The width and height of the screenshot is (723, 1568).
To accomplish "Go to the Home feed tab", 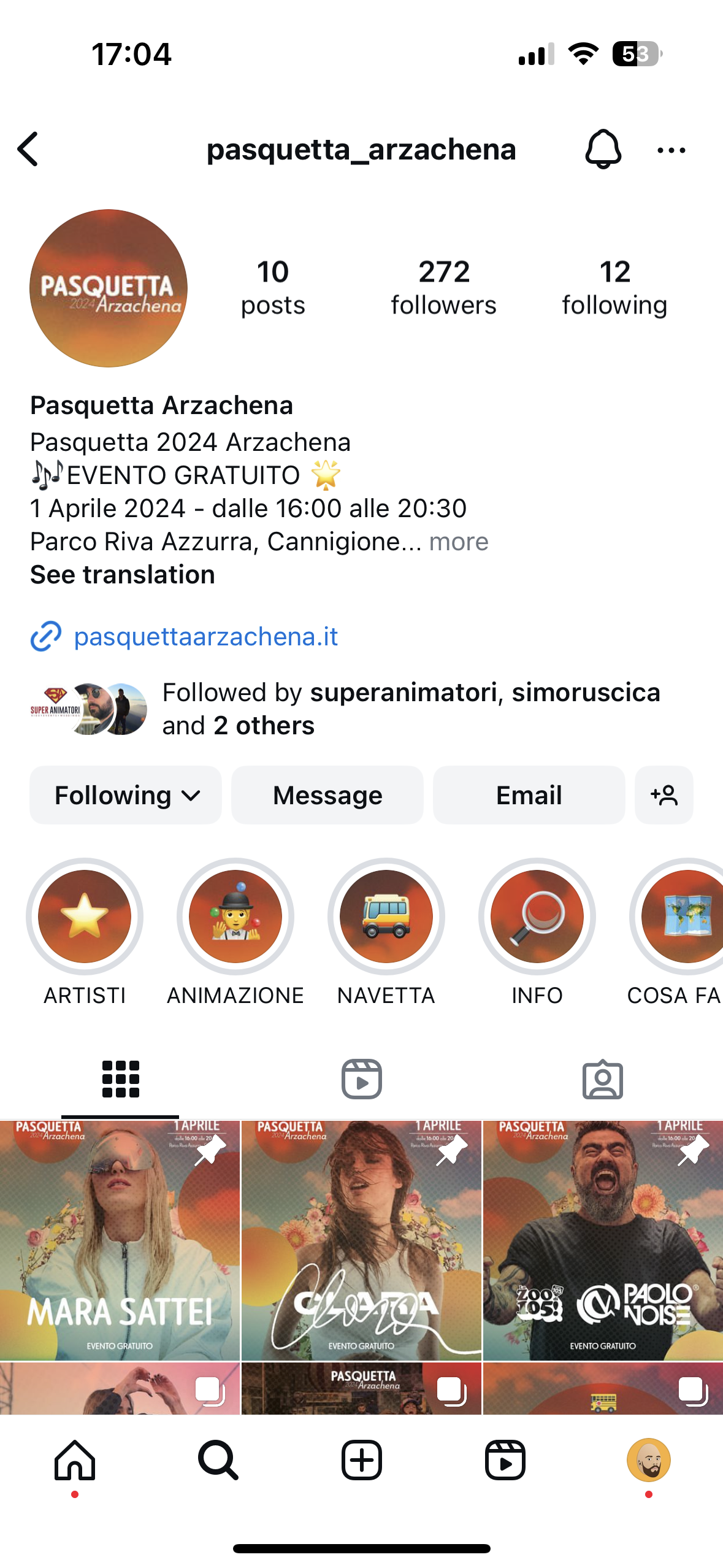I will [x=75, y=1460].
